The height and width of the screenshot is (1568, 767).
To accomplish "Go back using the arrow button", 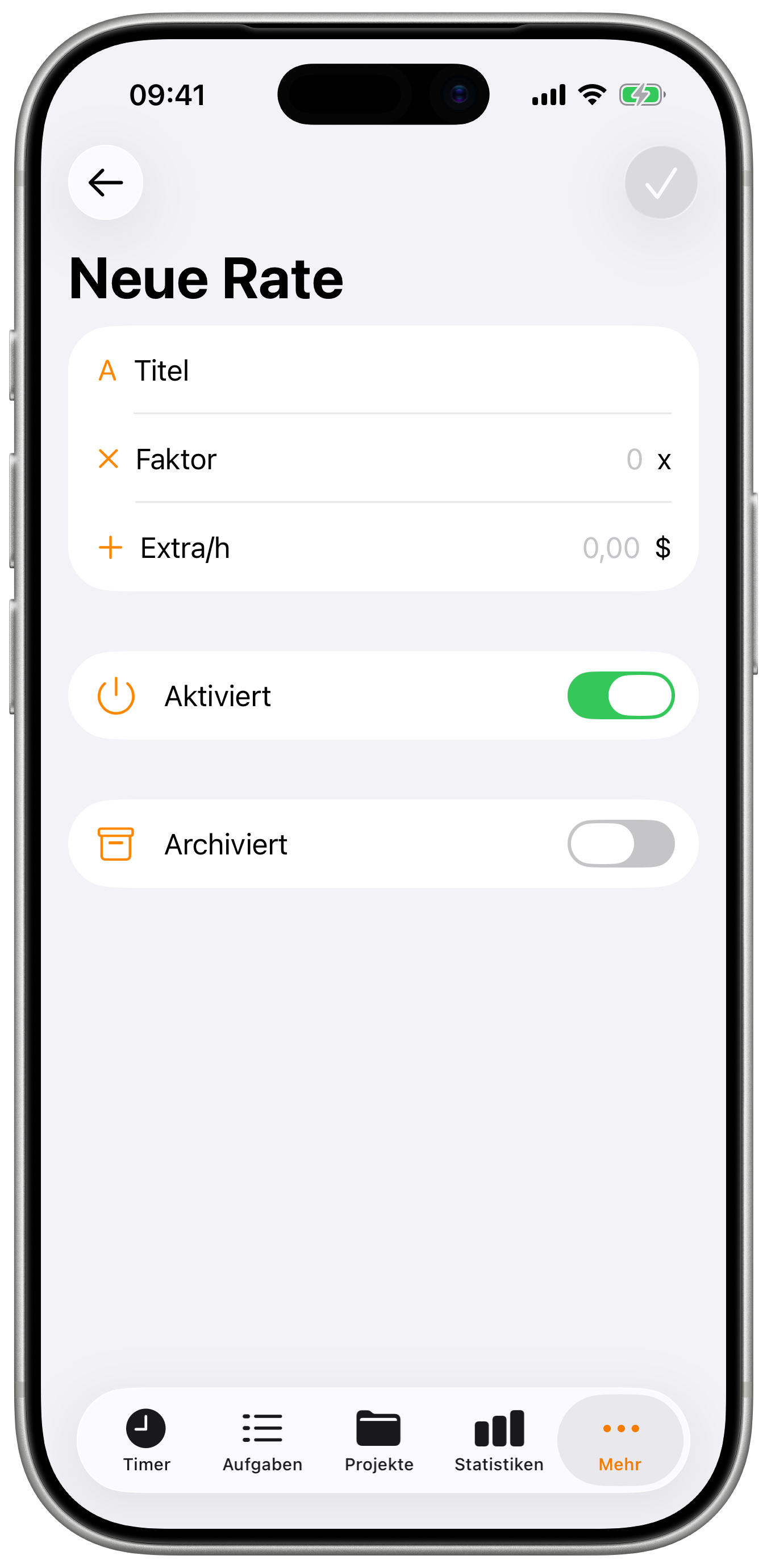I will coord(106,182).
